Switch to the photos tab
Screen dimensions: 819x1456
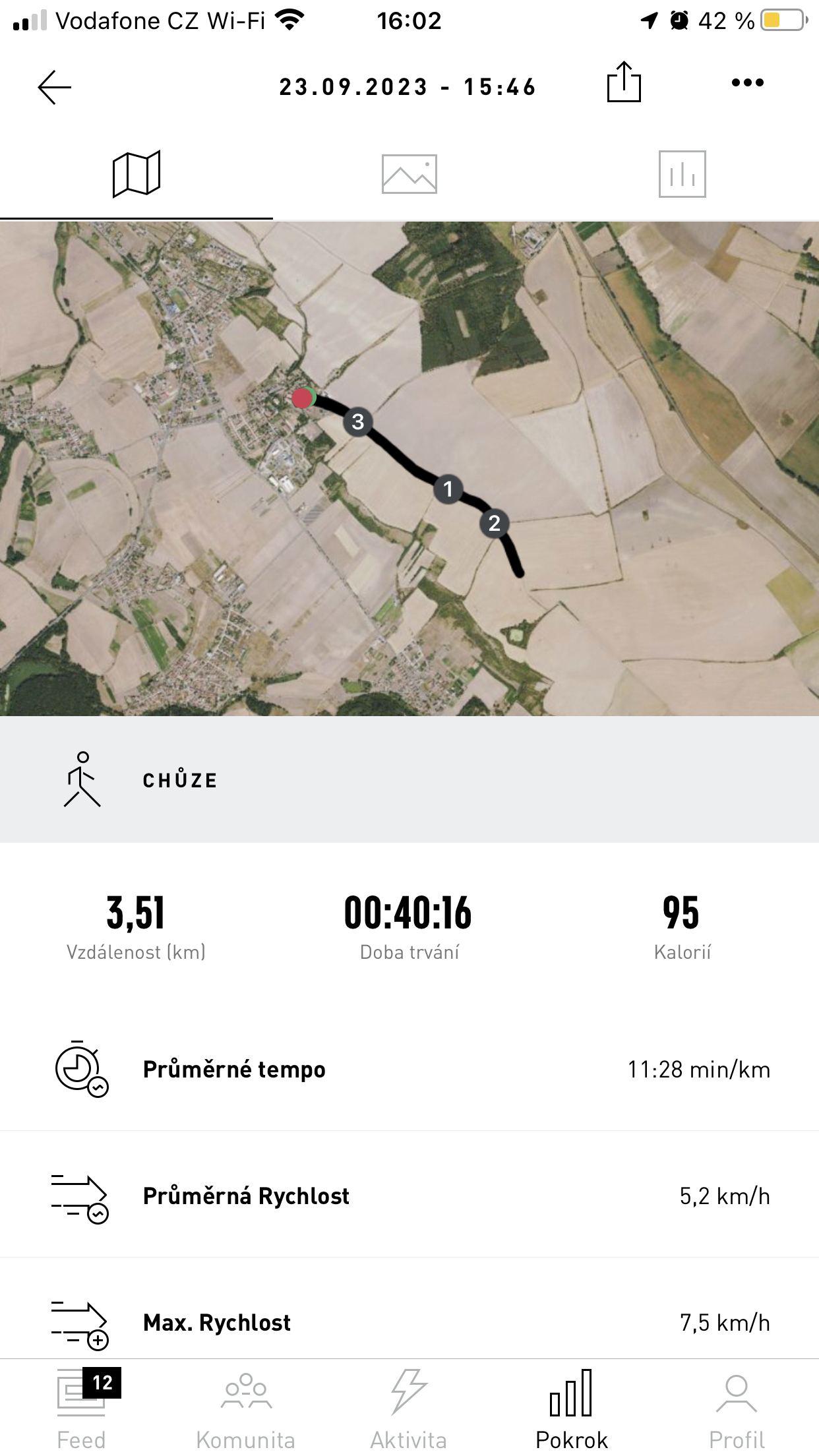(x=409, y=174)
